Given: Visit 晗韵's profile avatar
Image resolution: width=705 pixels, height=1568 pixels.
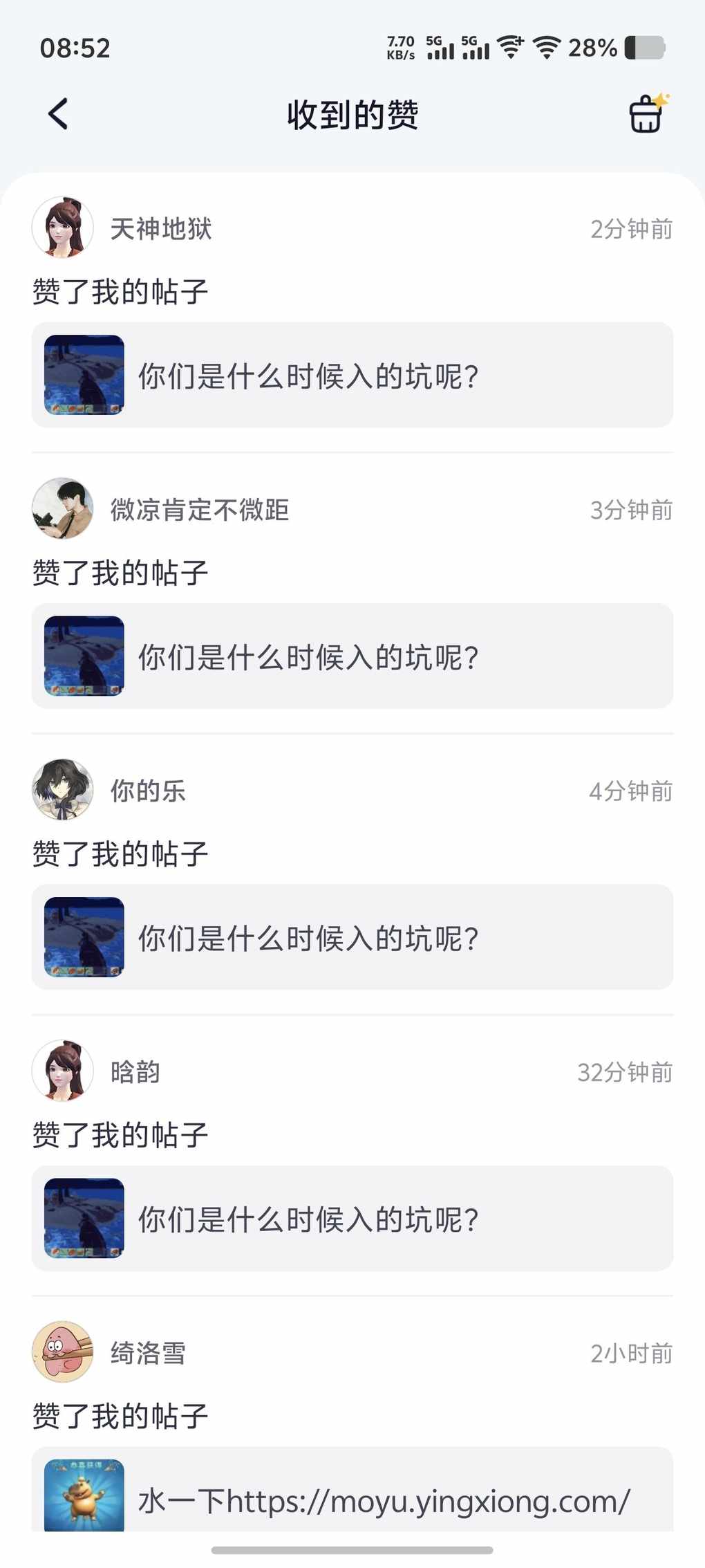Looking at the screenshot, I should point(63,1071).
